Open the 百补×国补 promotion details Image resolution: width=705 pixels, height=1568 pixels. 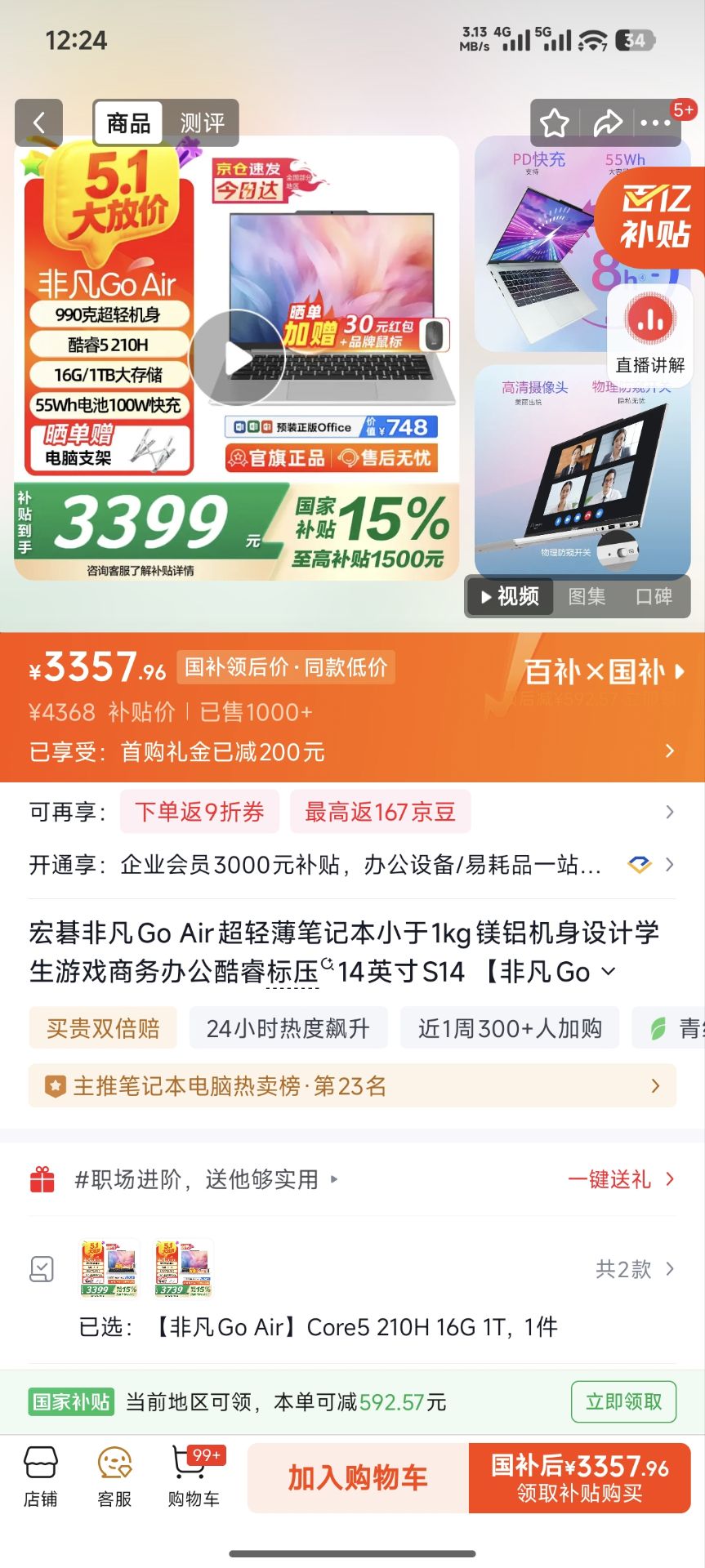coord(605,672)
